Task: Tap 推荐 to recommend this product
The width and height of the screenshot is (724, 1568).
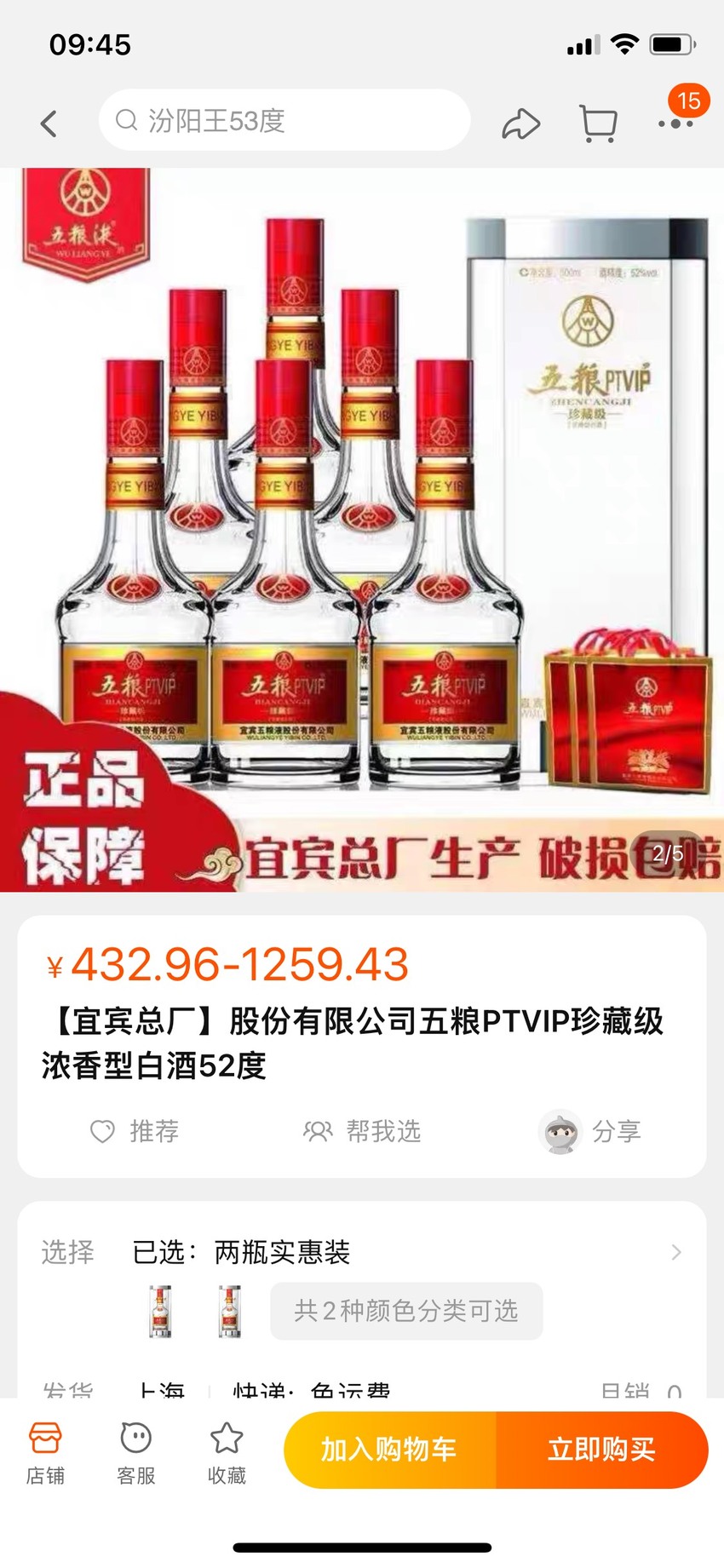Action: click(135, 1131)
